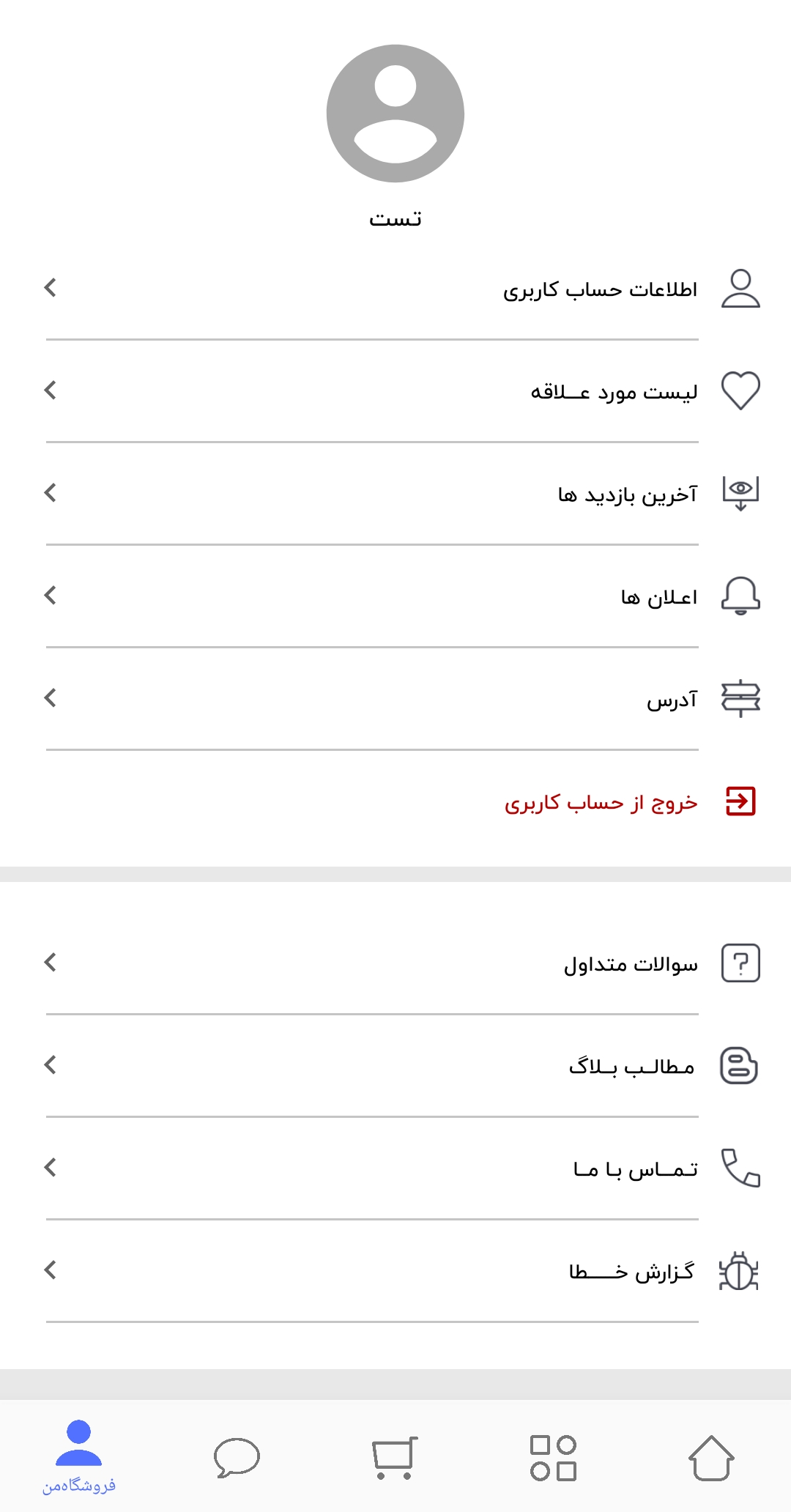Select the signpost icon next to آدرس
This screenshot has height=1512, width=791.
pyautogui.click(x=741, y=698)
